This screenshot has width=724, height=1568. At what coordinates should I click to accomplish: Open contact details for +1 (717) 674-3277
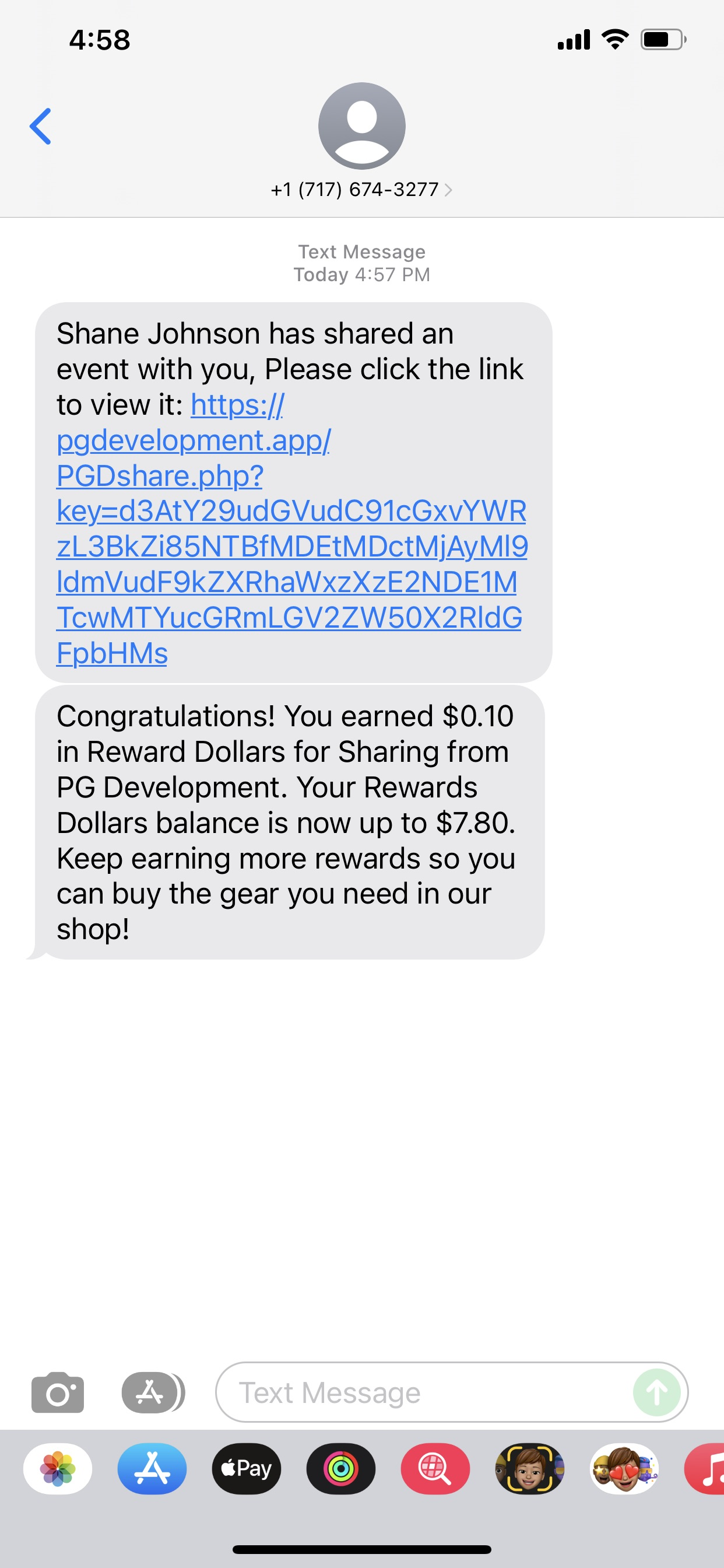tap(361, 190)
